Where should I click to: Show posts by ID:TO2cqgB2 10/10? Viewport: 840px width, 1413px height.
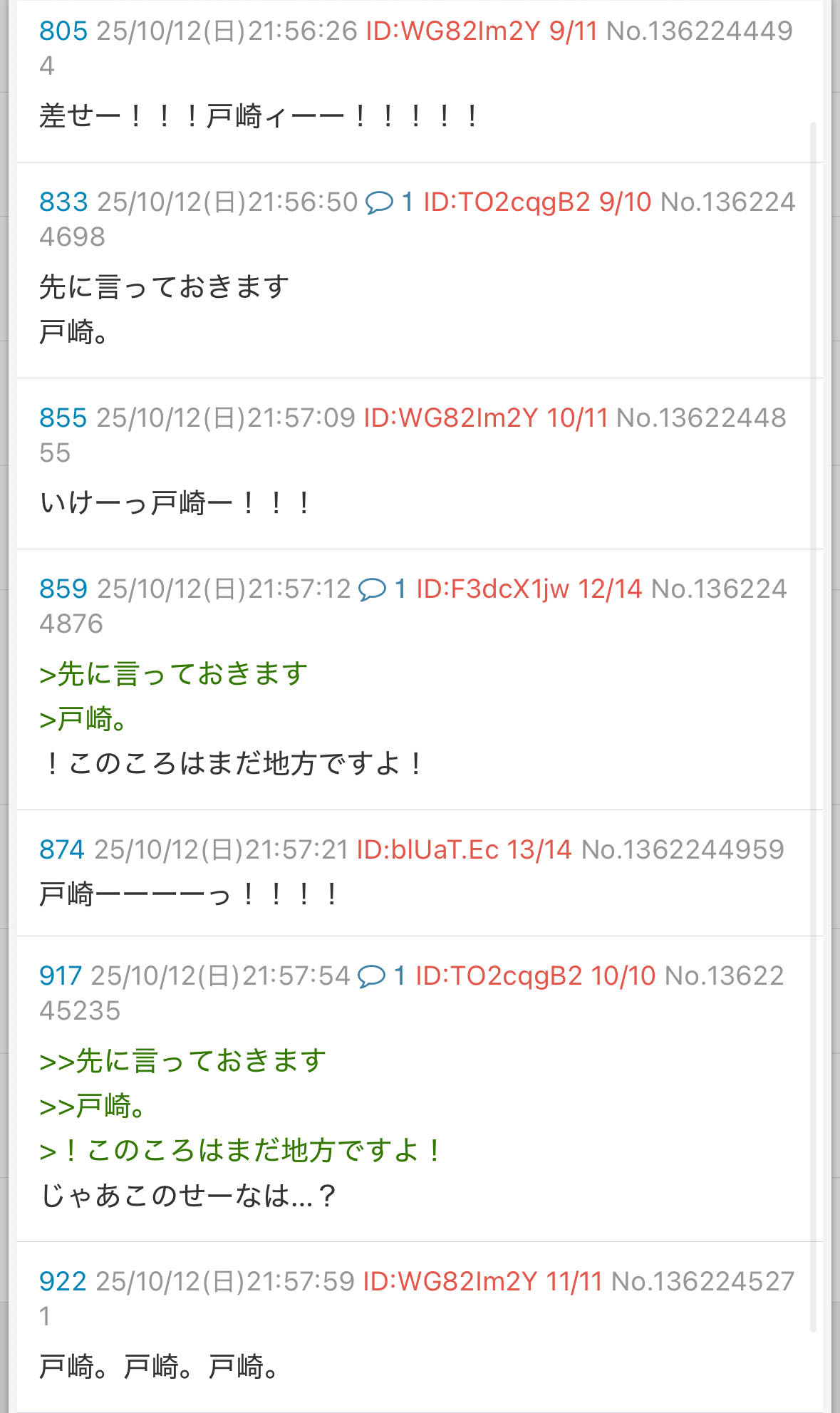pos(534,975)
